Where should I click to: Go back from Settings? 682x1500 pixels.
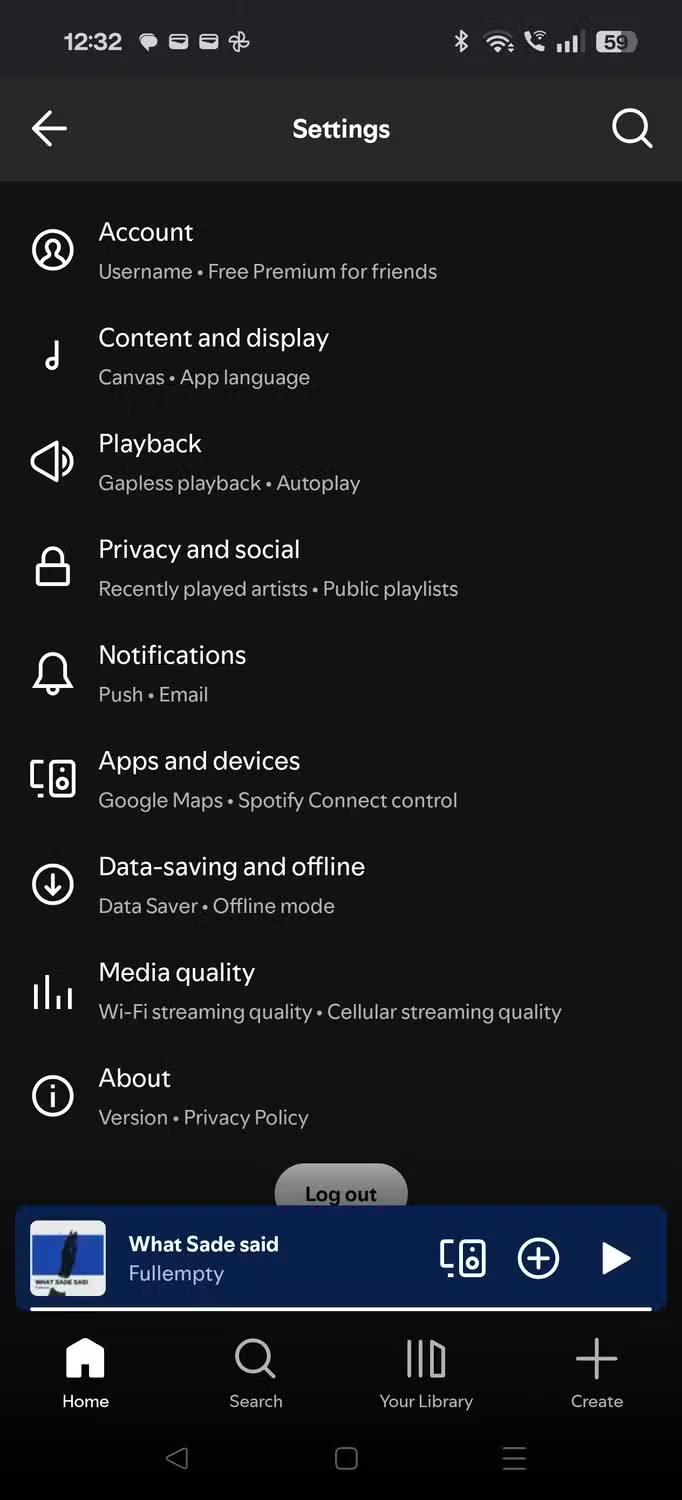[48, 128]
